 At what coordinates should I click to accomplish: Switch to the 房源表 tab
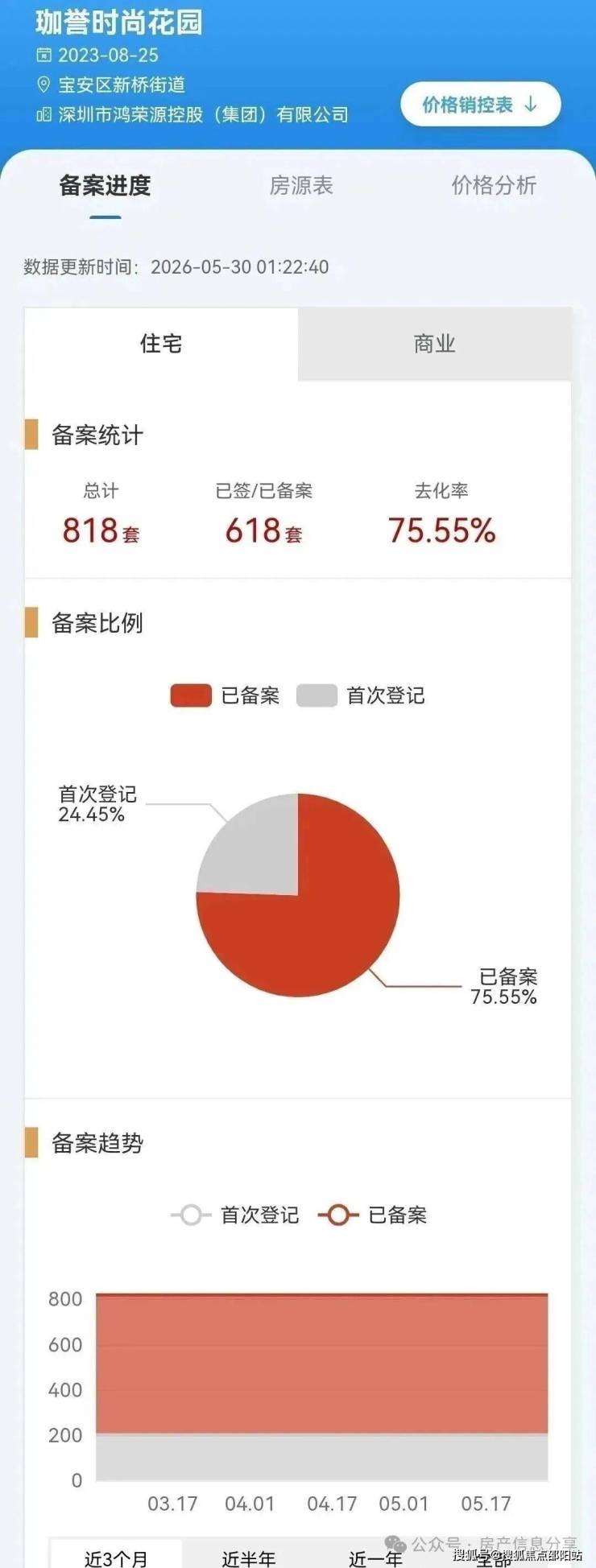pyautogui.click(x=301, y=186)
